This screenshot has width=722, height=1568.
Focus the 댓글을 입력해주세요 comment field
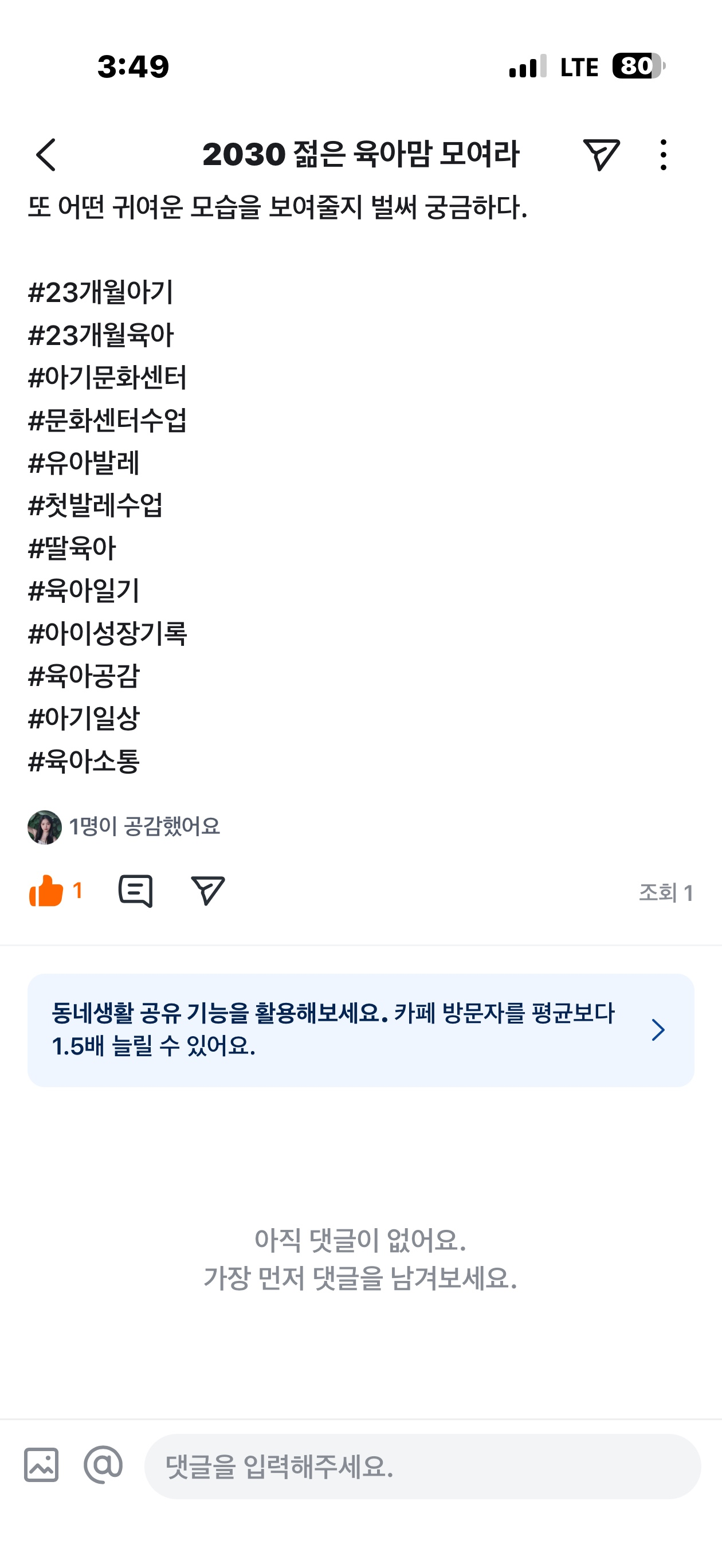point(421,1466)
